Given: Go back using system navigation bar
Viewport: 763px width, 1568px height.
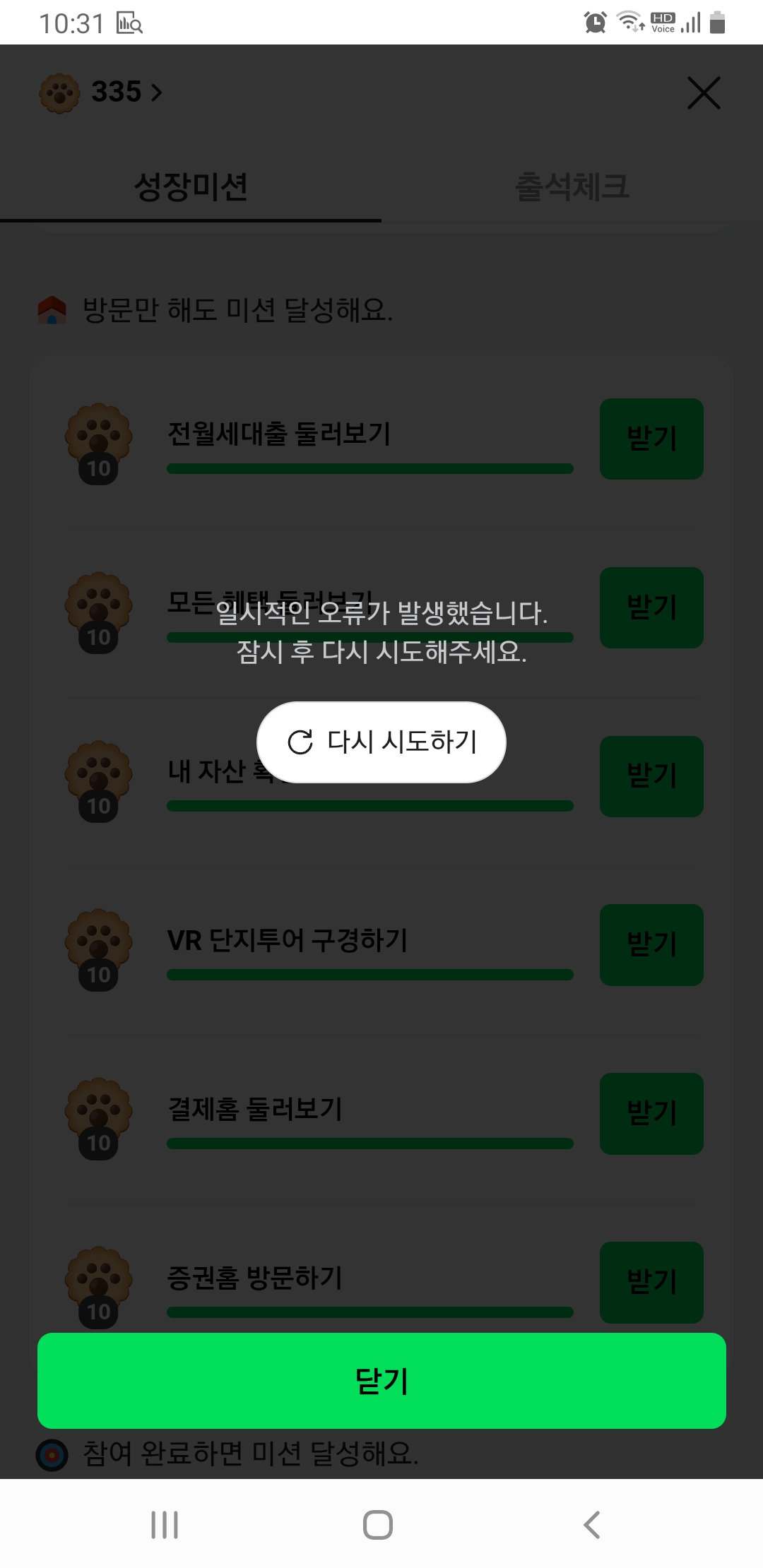Looking at the screenshot, I should click(592, 1524).
